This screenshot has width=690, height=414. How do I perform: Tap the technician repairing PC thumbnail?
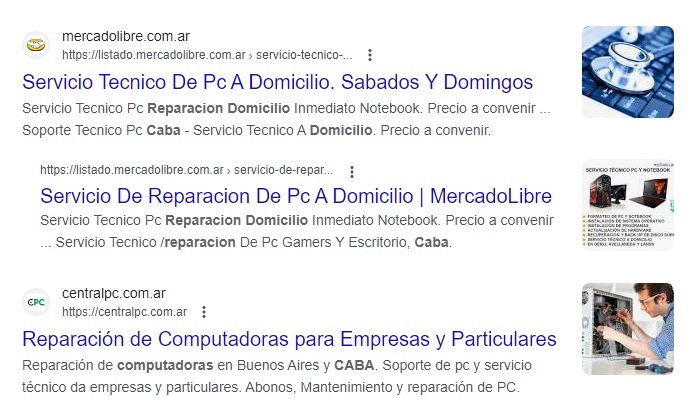click(x=627, y=329)
